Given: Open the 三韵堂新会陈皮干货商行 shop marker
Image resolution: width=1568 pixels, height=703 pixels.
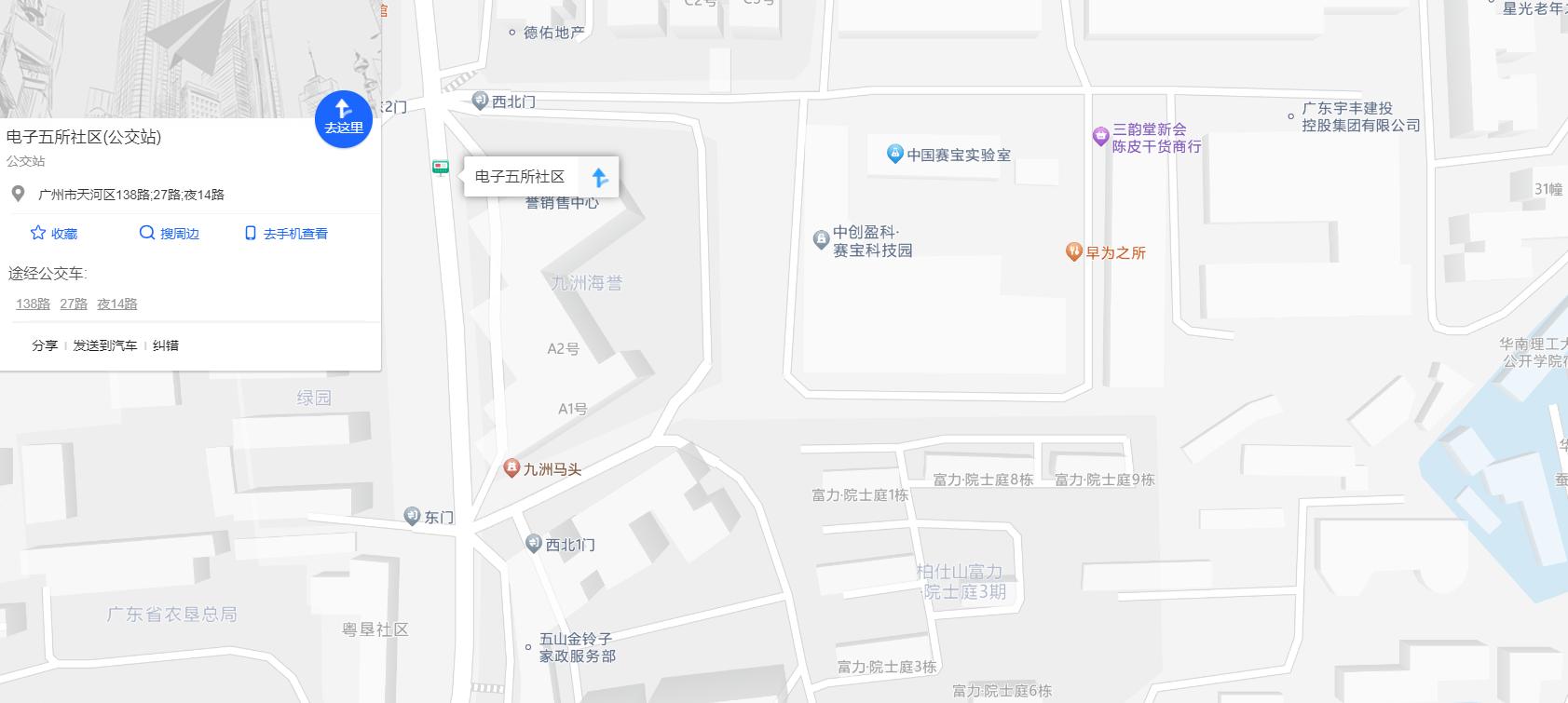Looking at the screenshot, I should (x=1101, y=137).
